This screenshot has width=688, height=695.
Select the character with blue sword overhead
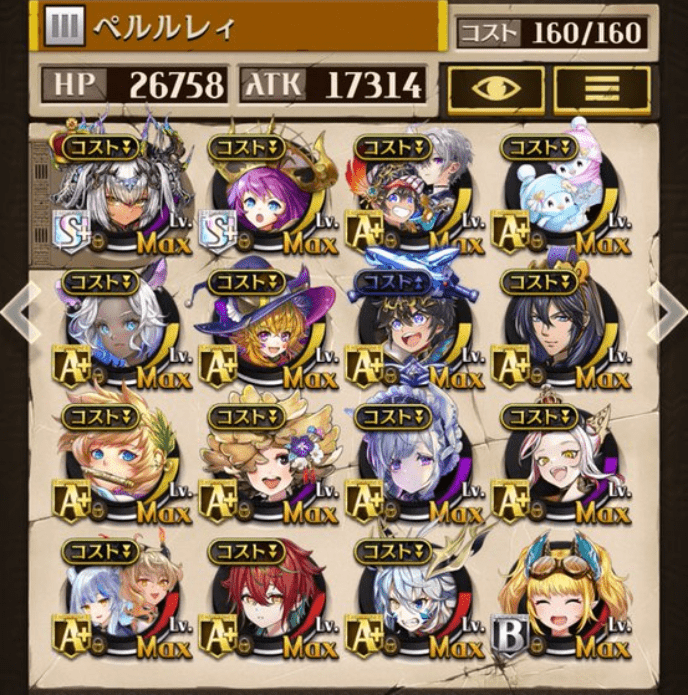tap(414, 333)
